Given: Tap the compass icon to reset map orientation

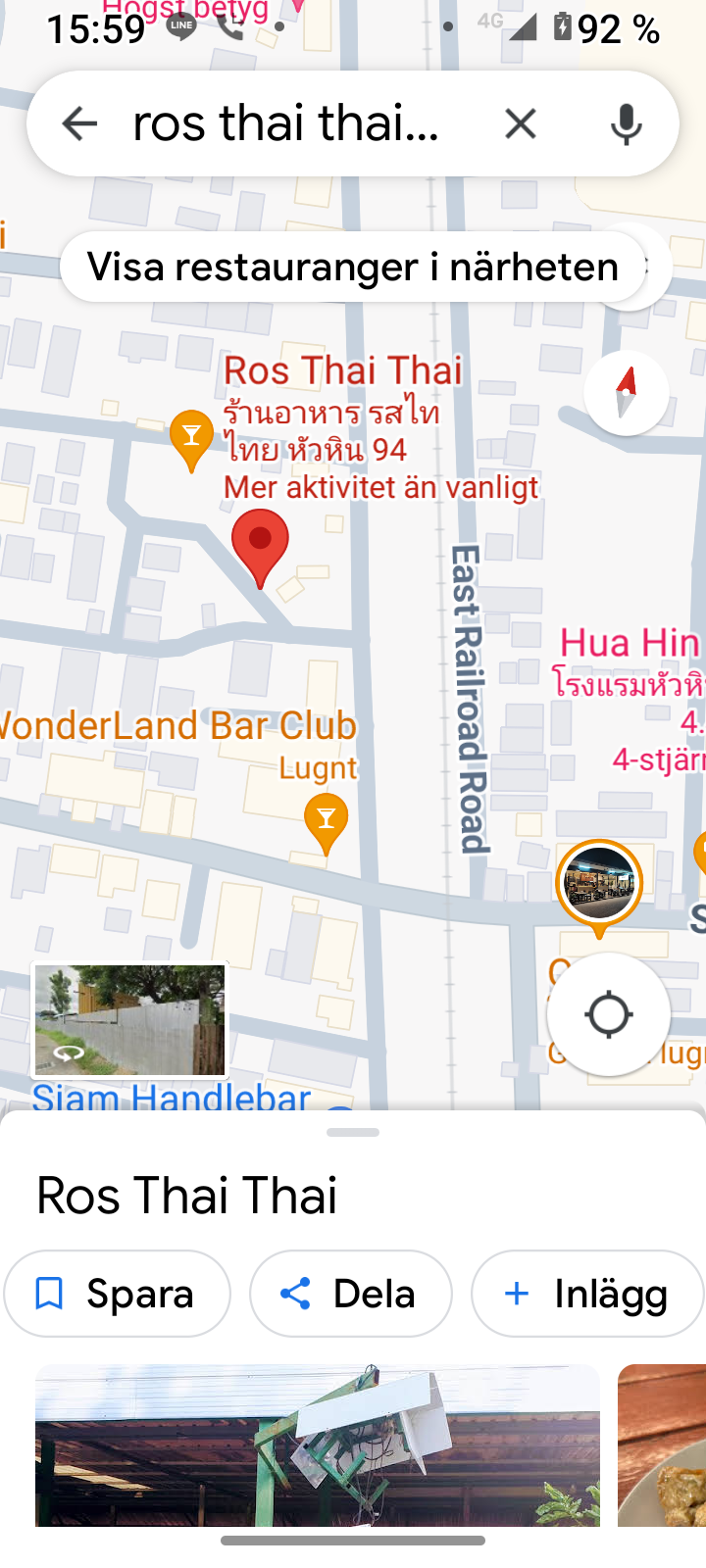Looking at the screenshot, I should pos(626,391).
